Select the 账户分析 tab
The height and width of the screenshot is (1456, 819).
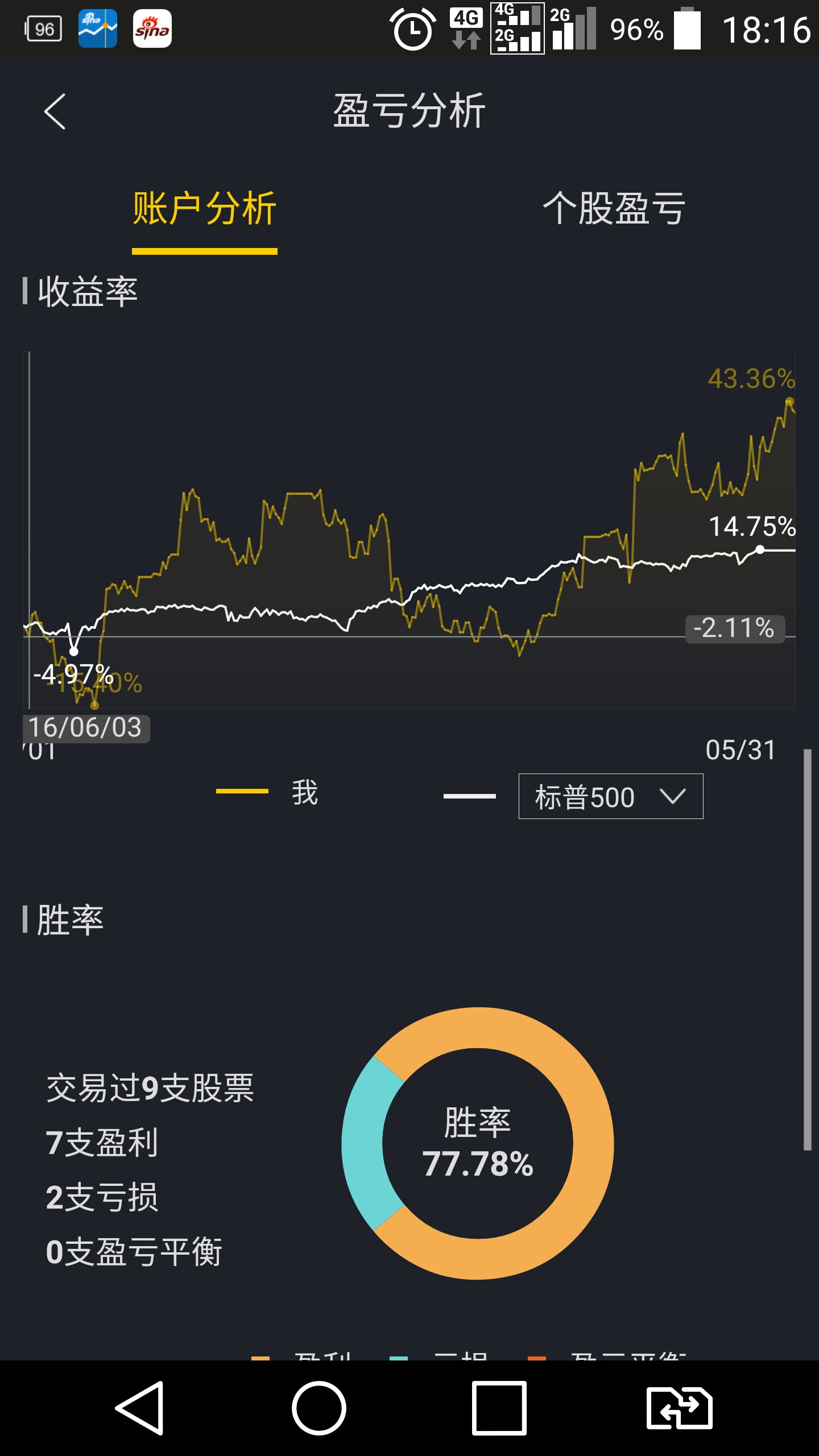pos(204,209)
